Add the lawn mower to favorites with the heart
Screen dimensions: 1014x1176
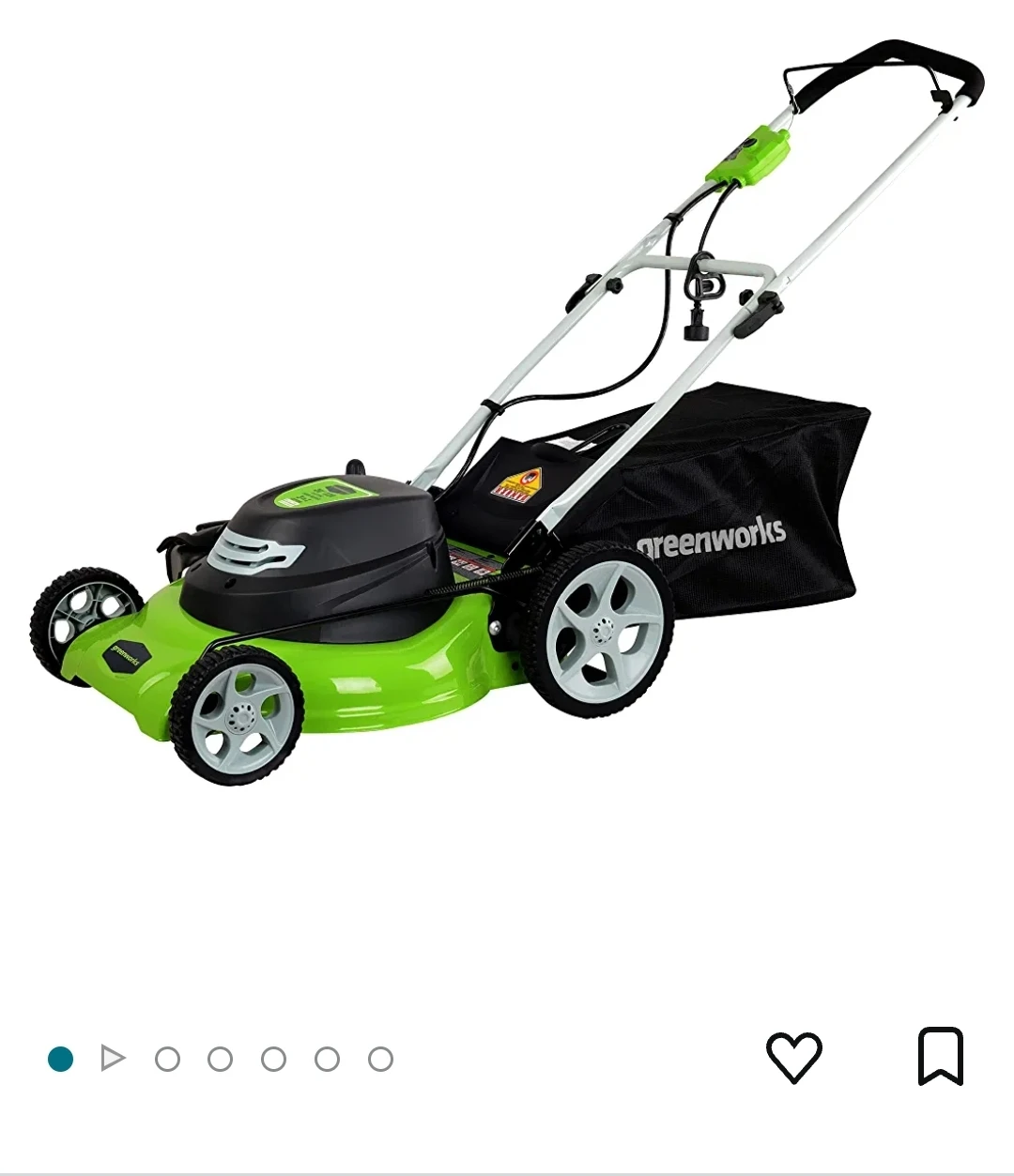pyautogui.click(x=793, y=1057)
